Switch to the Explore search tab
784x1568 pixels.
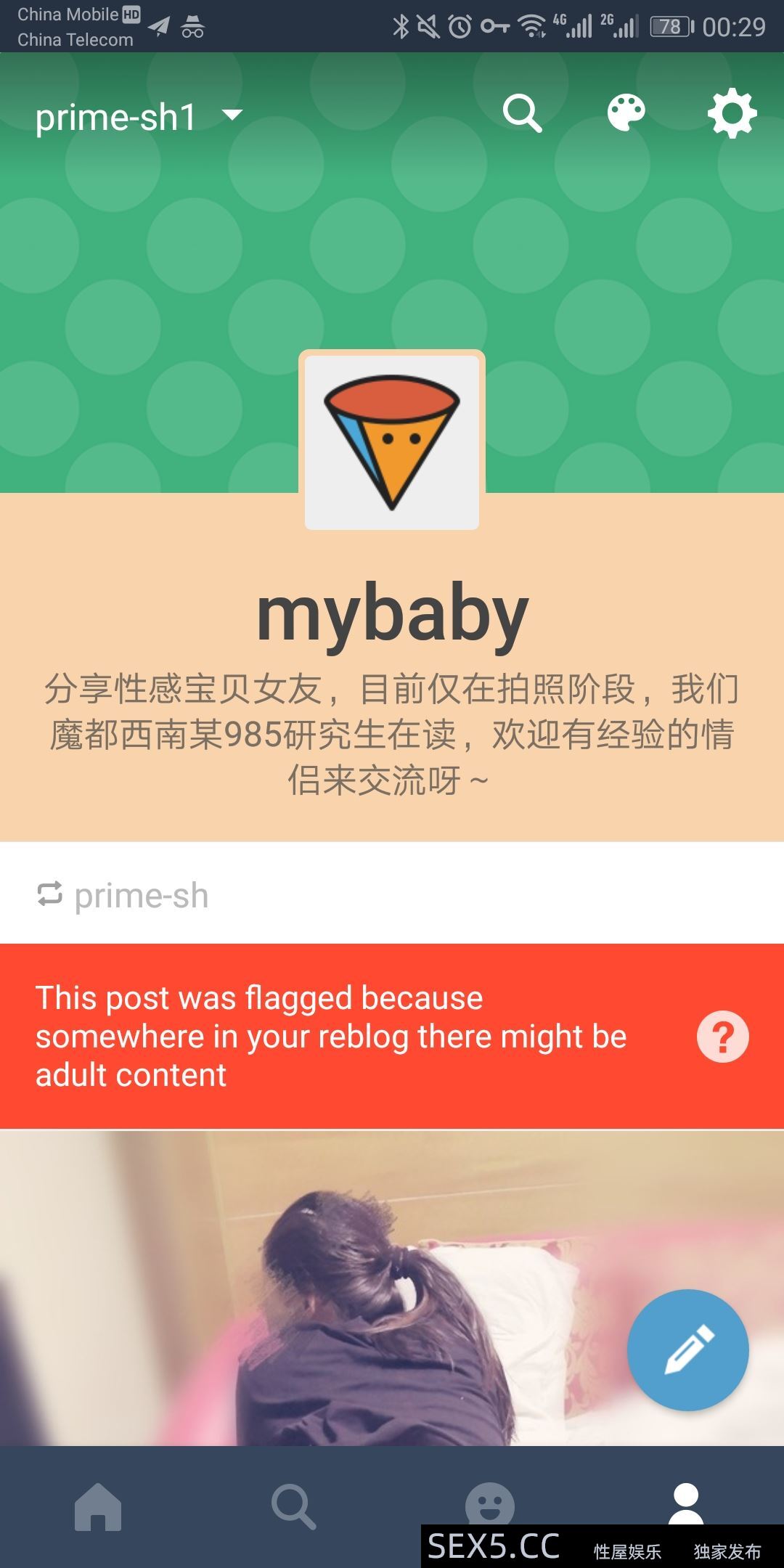293,1508
